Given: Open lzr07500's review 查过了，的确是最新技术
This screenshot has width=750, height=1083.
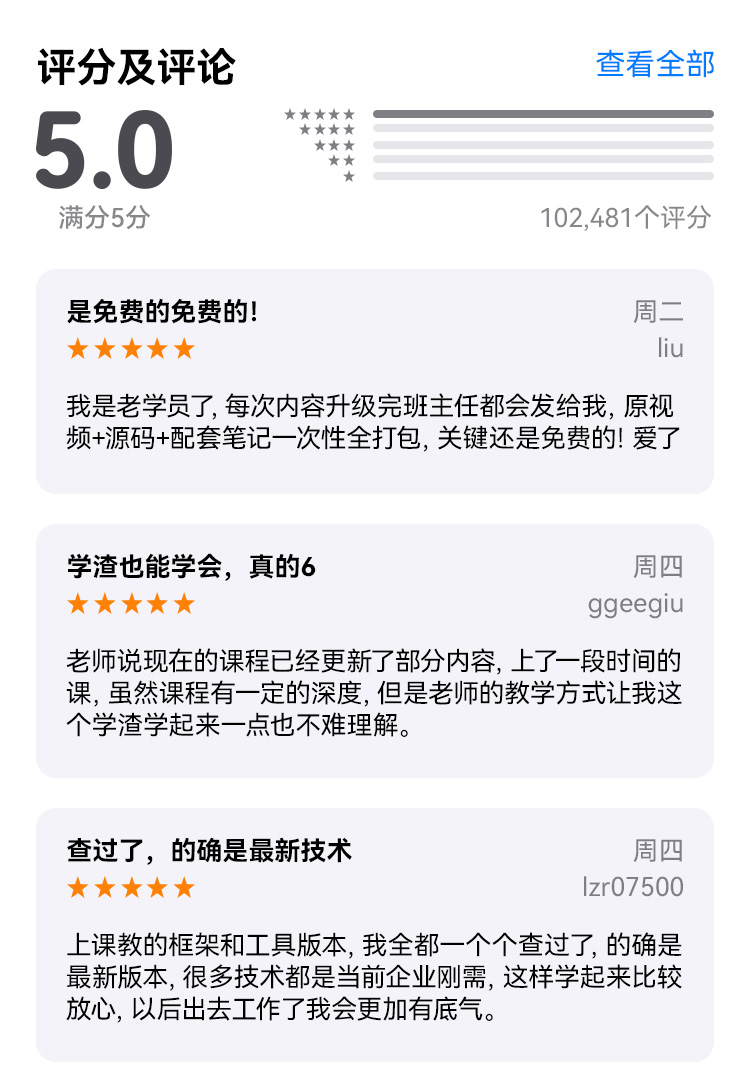Looking at the screenshot, I should click(375, 934).
